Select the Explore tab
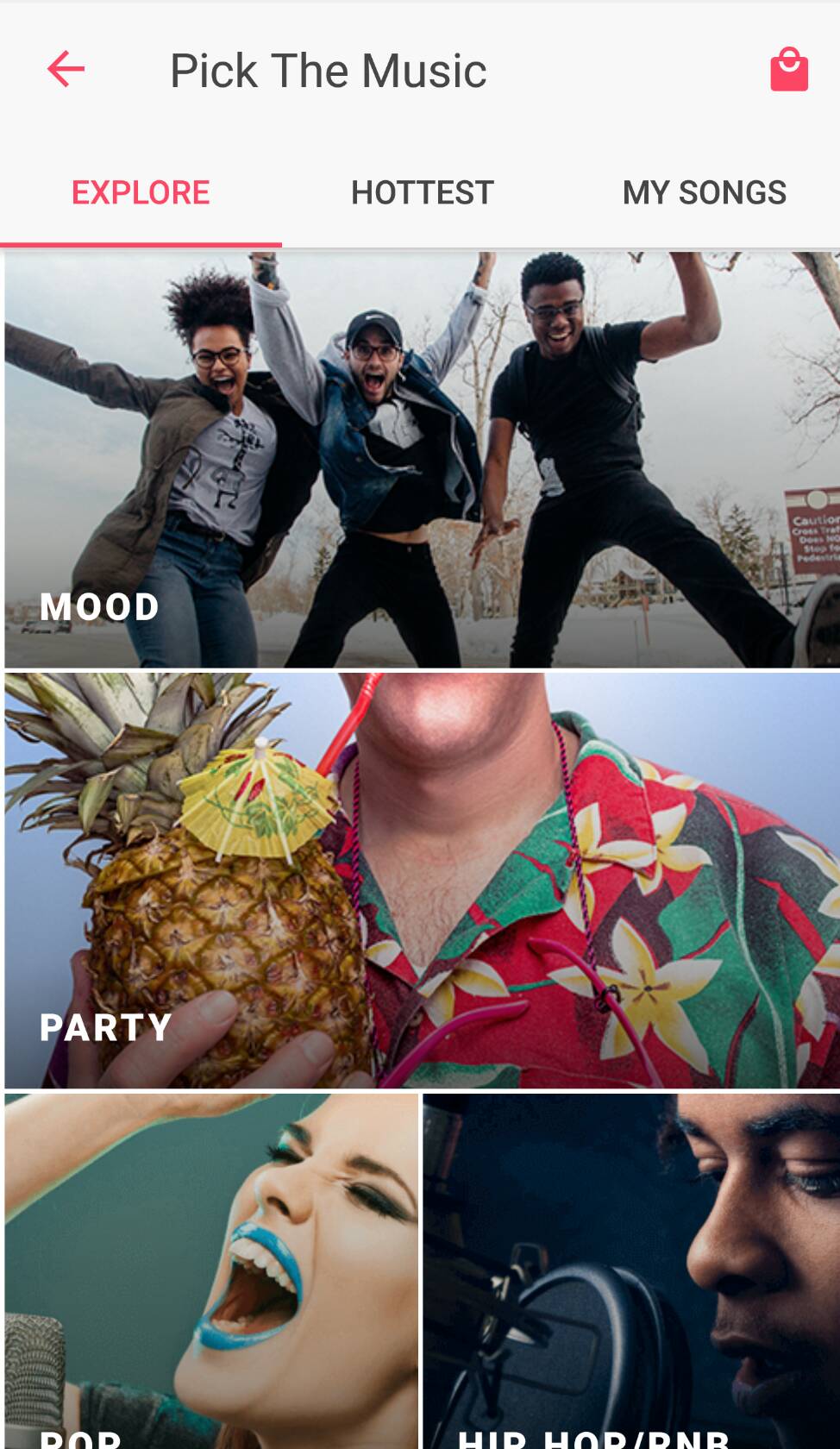The width and height of the screenshot is (840, 1449). 141,192
